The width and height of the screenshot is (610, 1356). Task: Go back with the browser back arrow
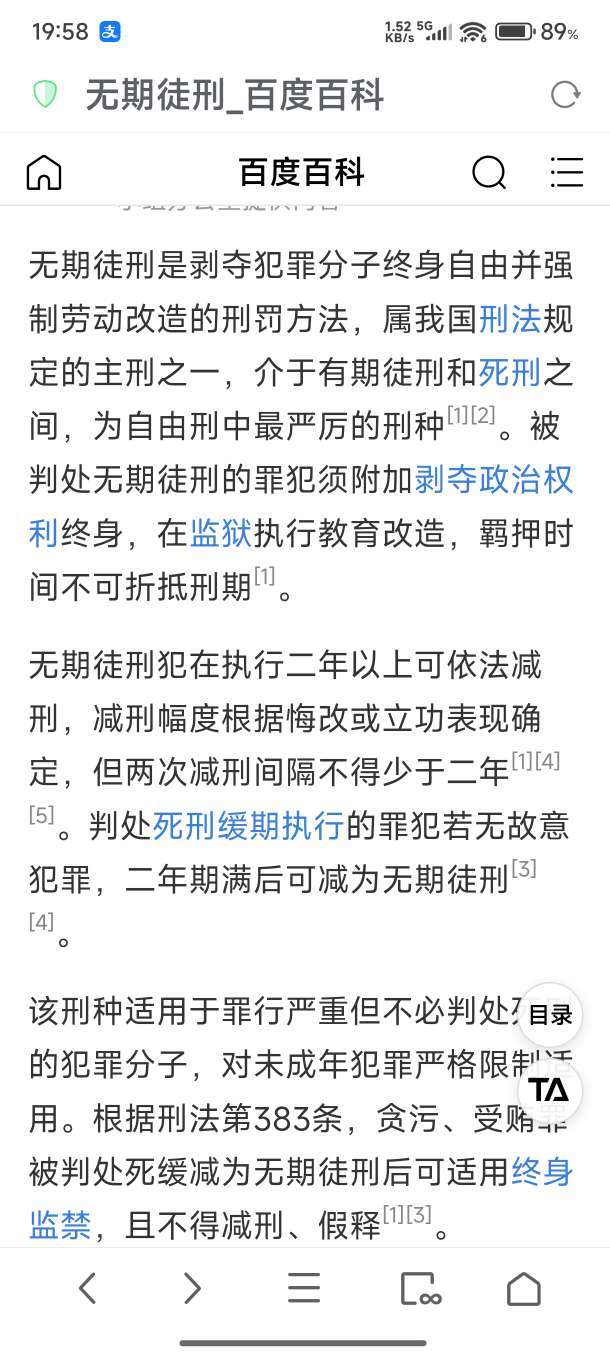pyautogui.click(x=87, y=1288)
